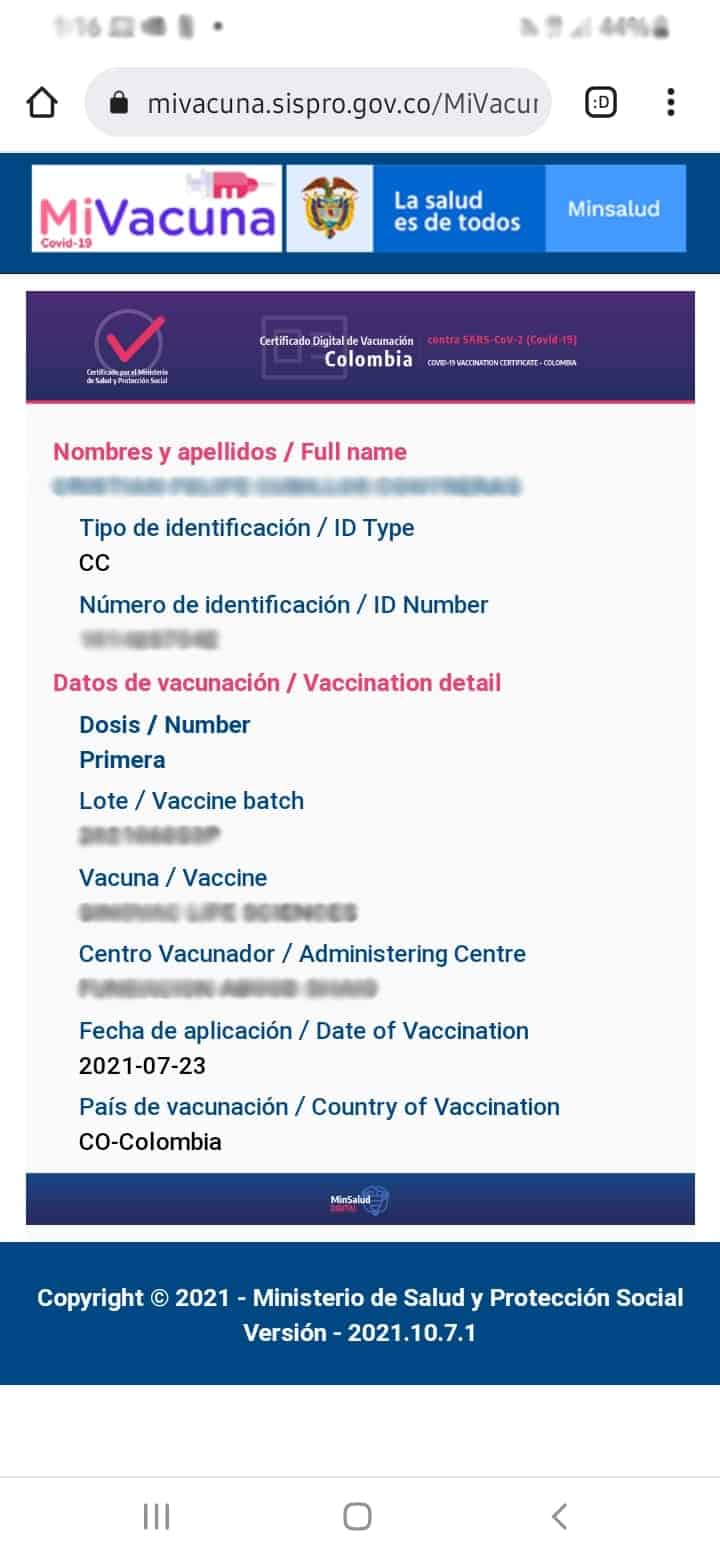Tap the Nombres y apellidos heading
Viewport: 720px width, 1560px height.
click(x=229, y=452)
